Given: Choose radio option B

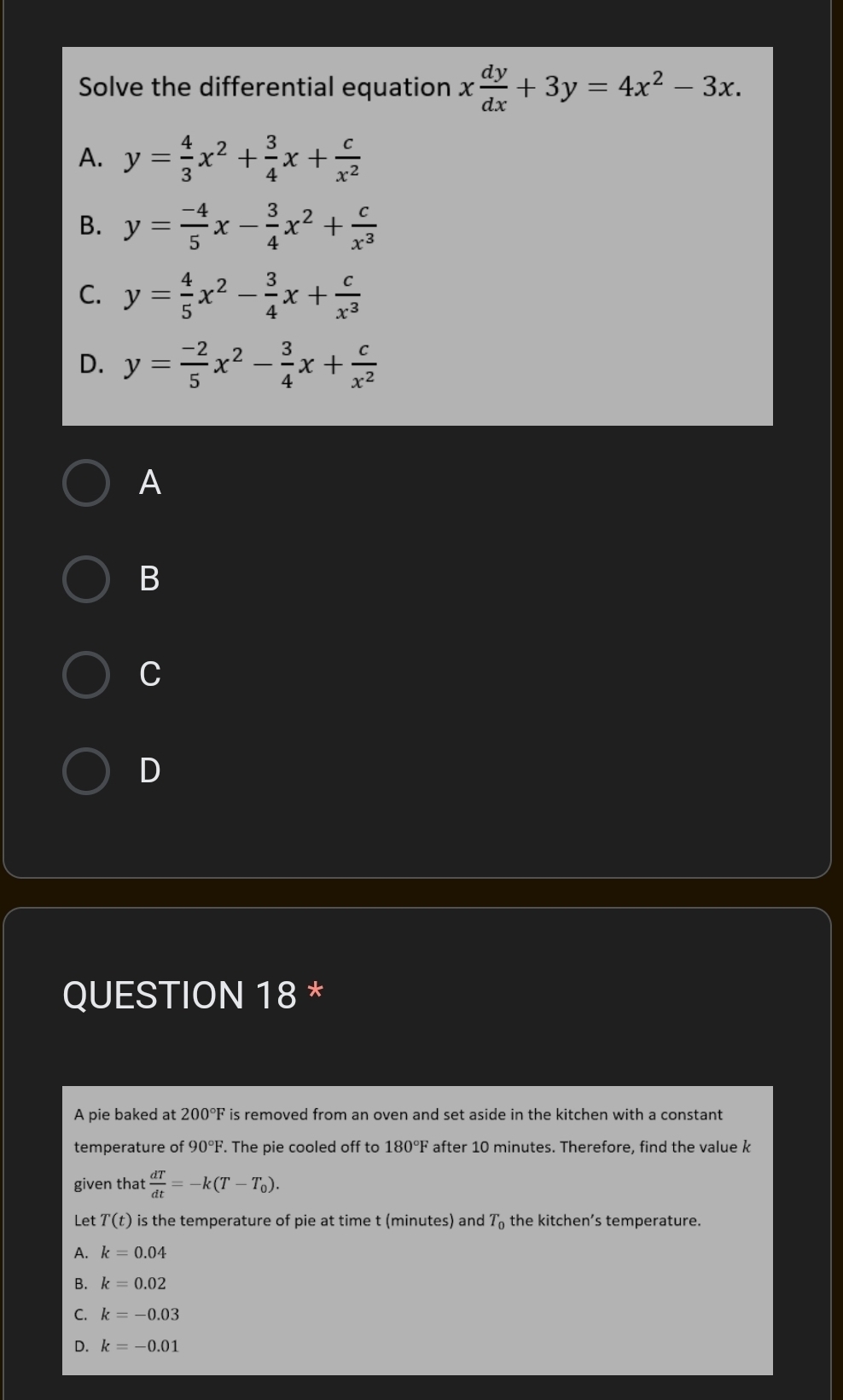Looking at the screenshot, I should tap(86, 579).
